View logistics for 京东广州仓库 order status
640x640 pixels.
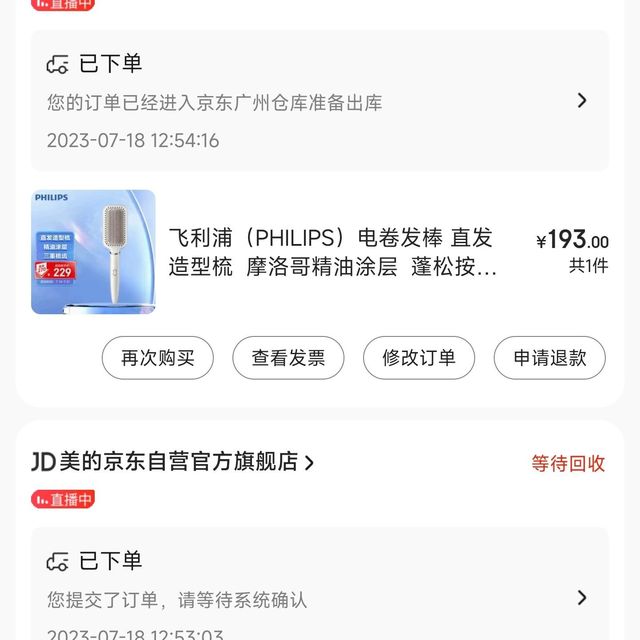click(x=319, y=101)
